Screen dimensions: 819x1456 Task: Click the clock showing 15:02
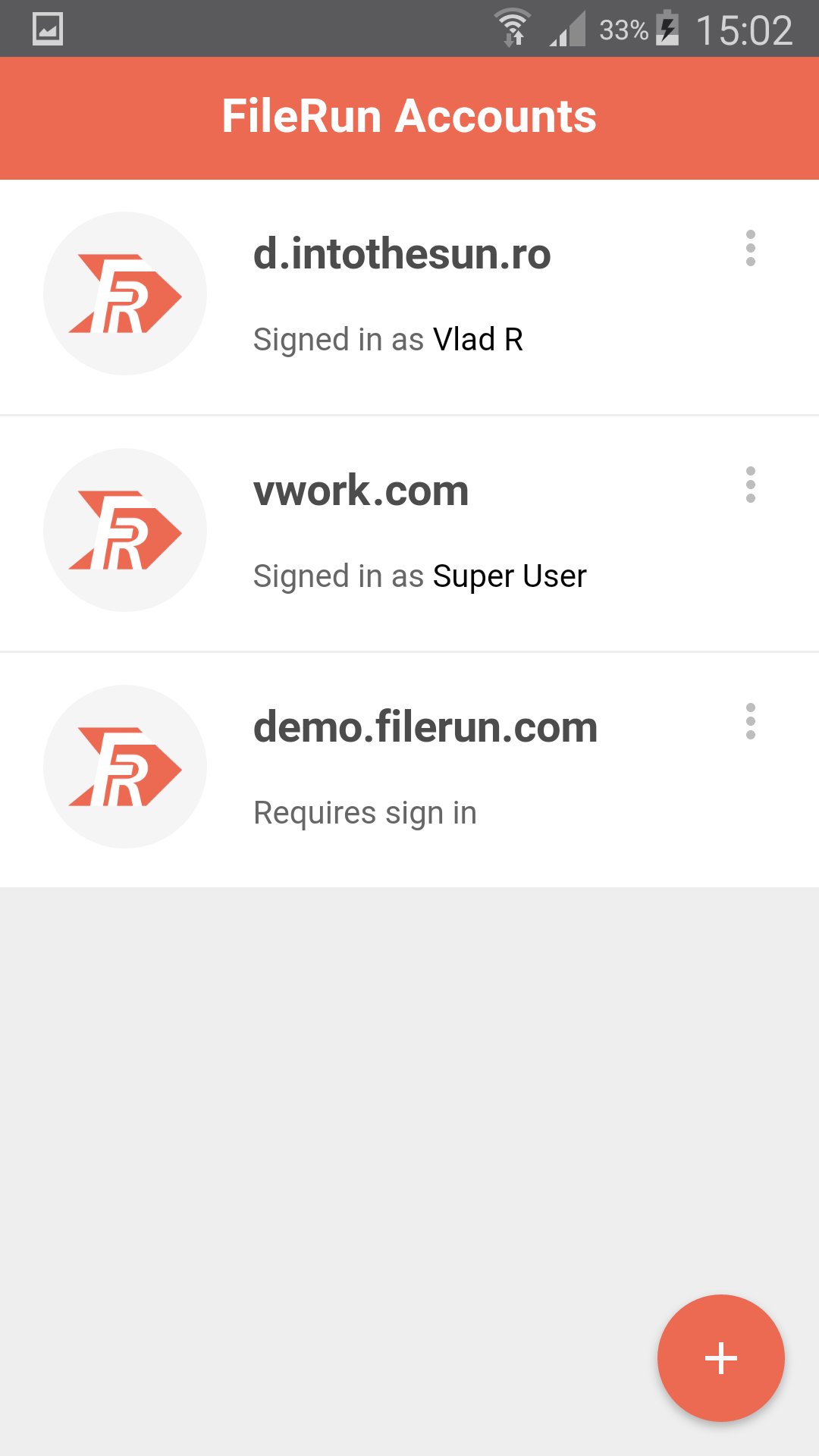[747, 30]
